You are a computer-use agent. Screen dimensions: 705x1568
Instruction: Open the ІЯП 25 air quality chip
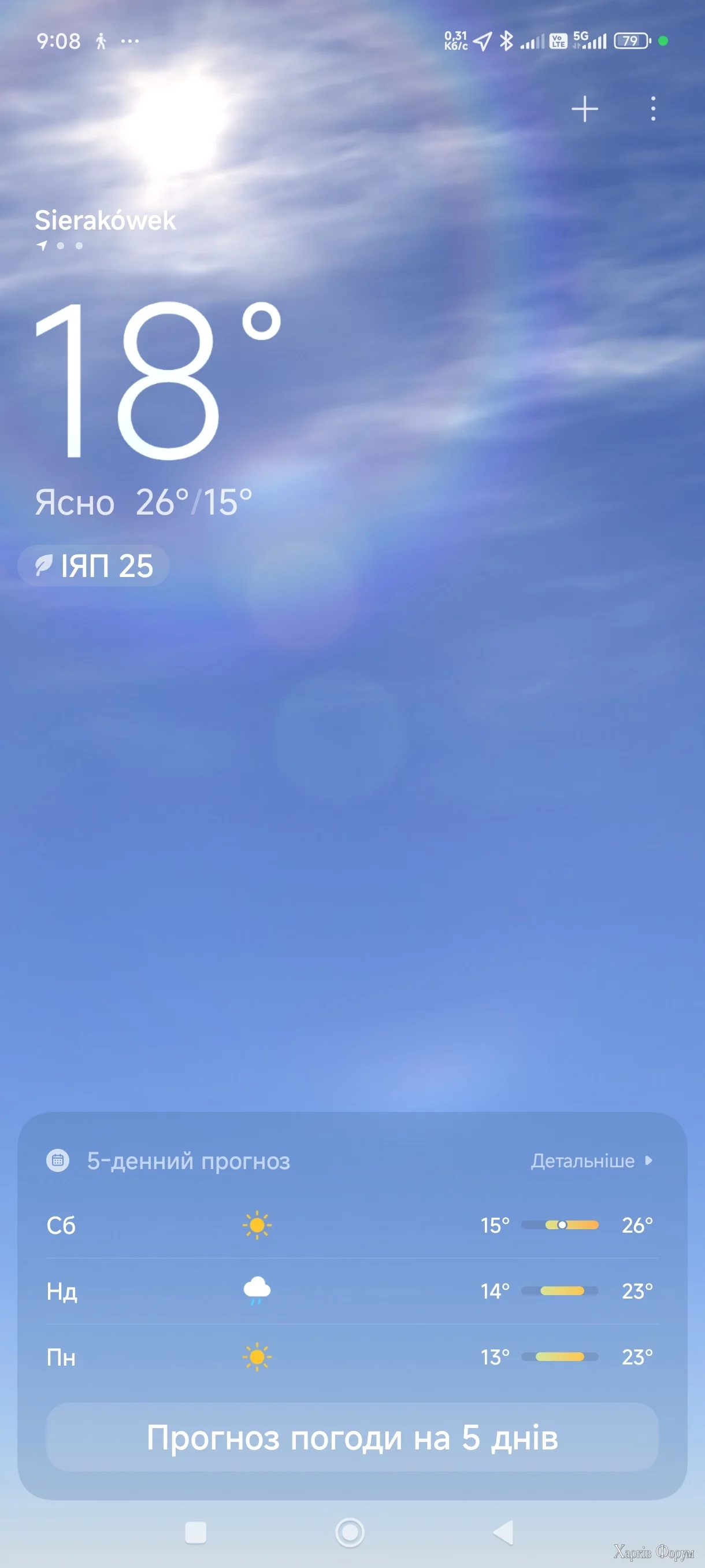point(94,565)
